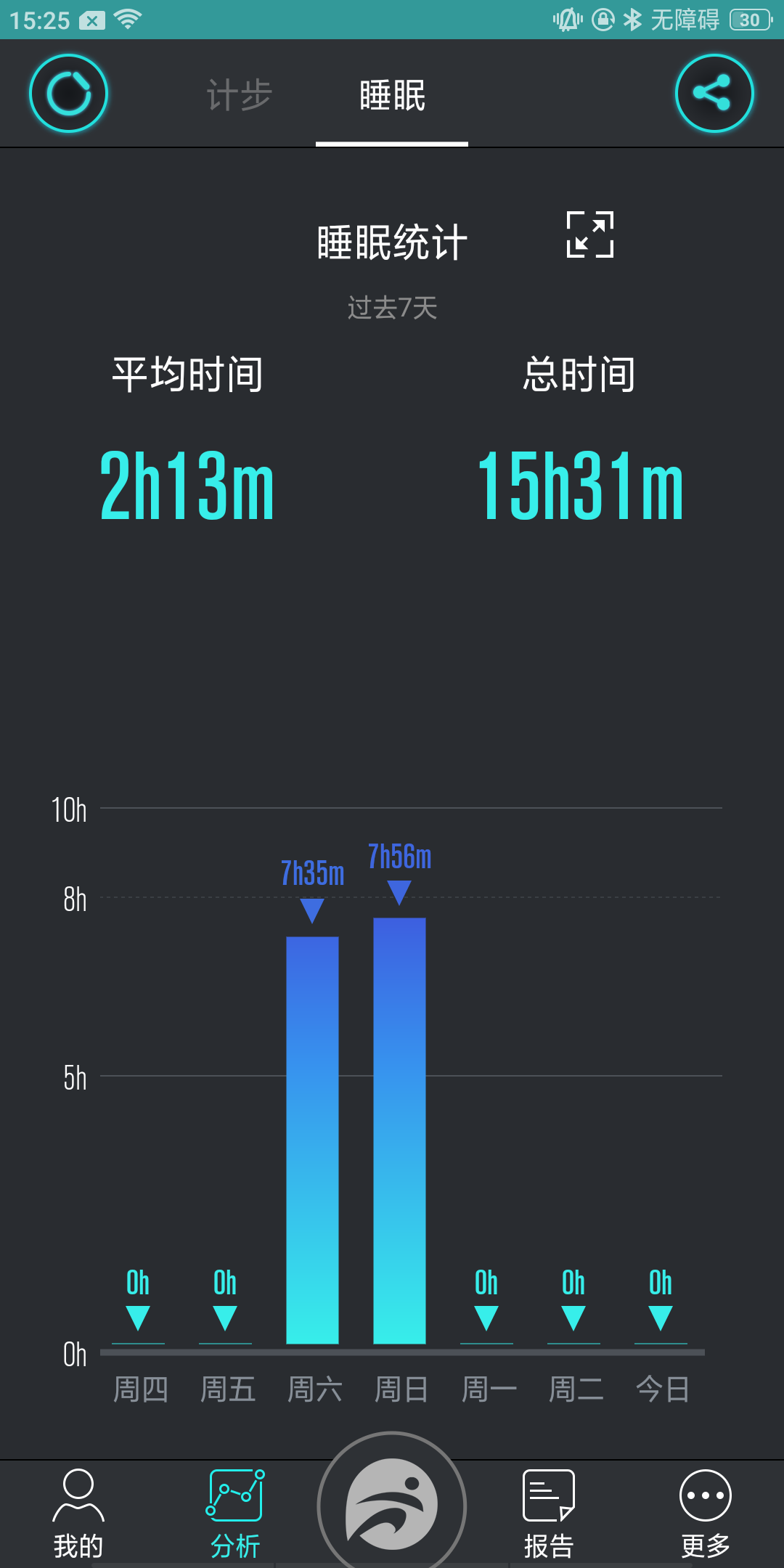Share the sleep statistics
This screenshot has width=784, height=1568.
tap(714, 94)
